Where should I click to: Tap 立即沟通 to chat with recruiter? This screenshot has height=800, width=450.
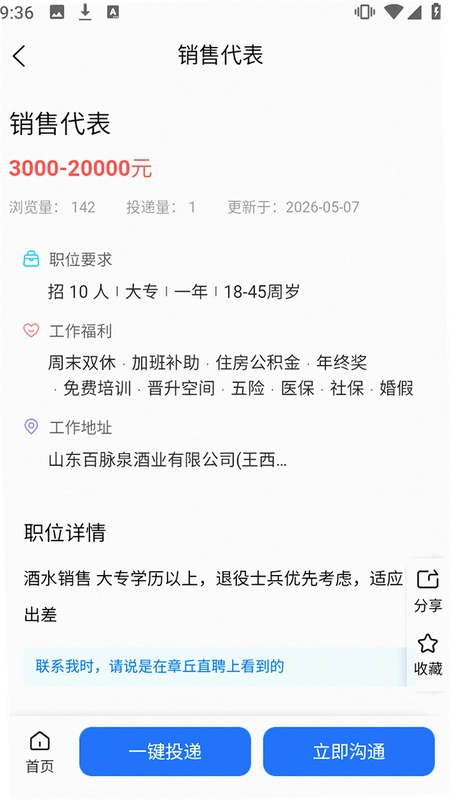[348, 751]
